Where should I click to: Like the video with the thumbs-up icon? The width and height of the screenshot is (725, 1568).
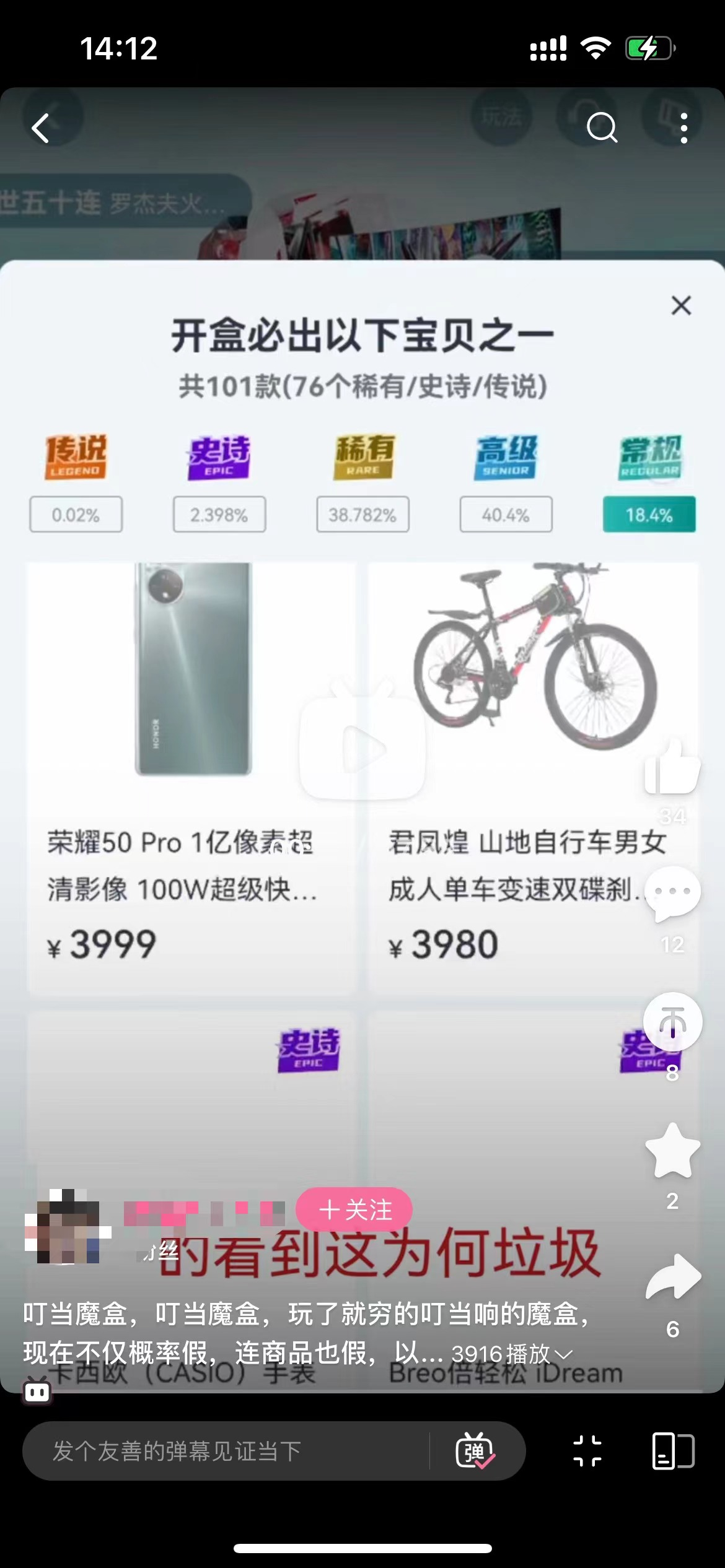pos(670,768)
